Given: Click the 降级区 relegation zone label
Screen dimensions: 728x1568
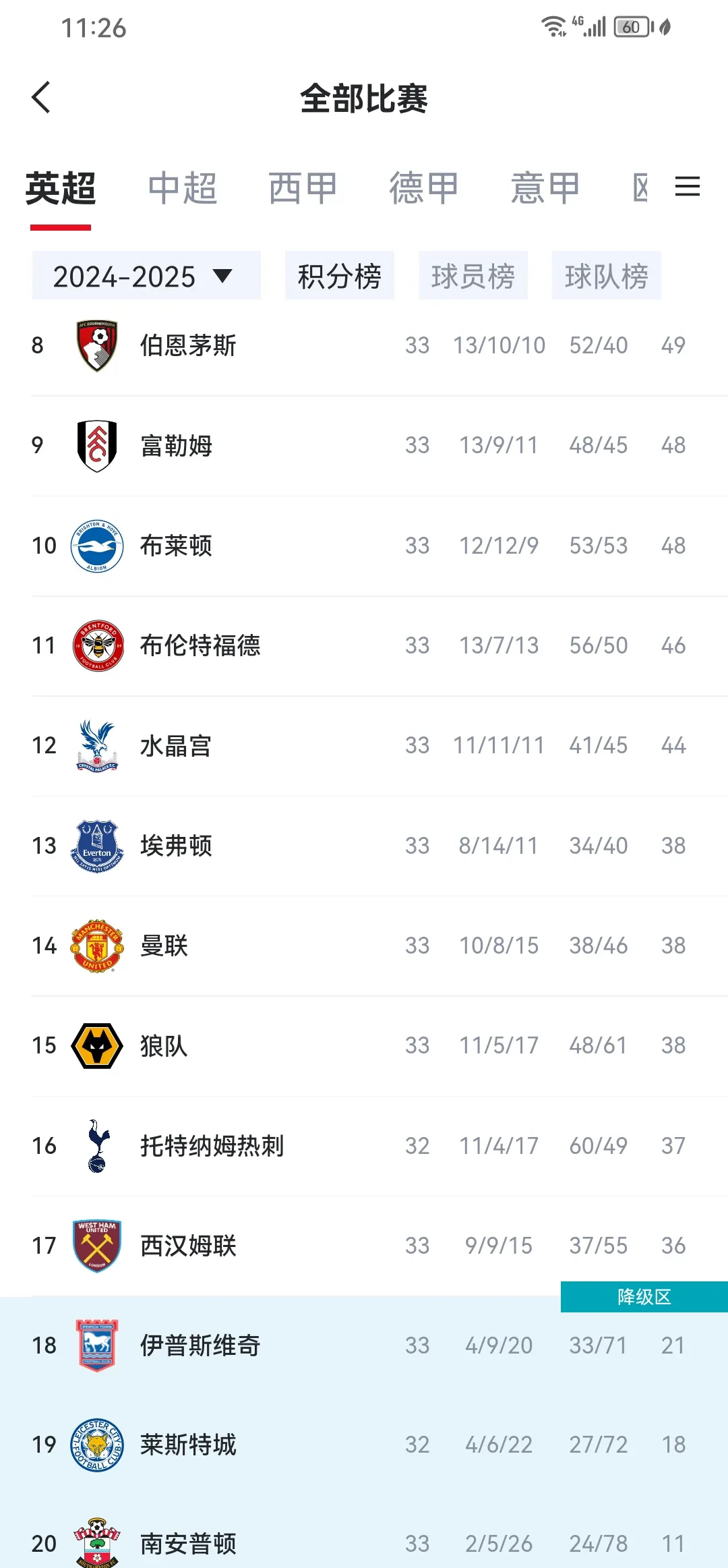Looking at the screenshot, I should (x=642, y=1296).
